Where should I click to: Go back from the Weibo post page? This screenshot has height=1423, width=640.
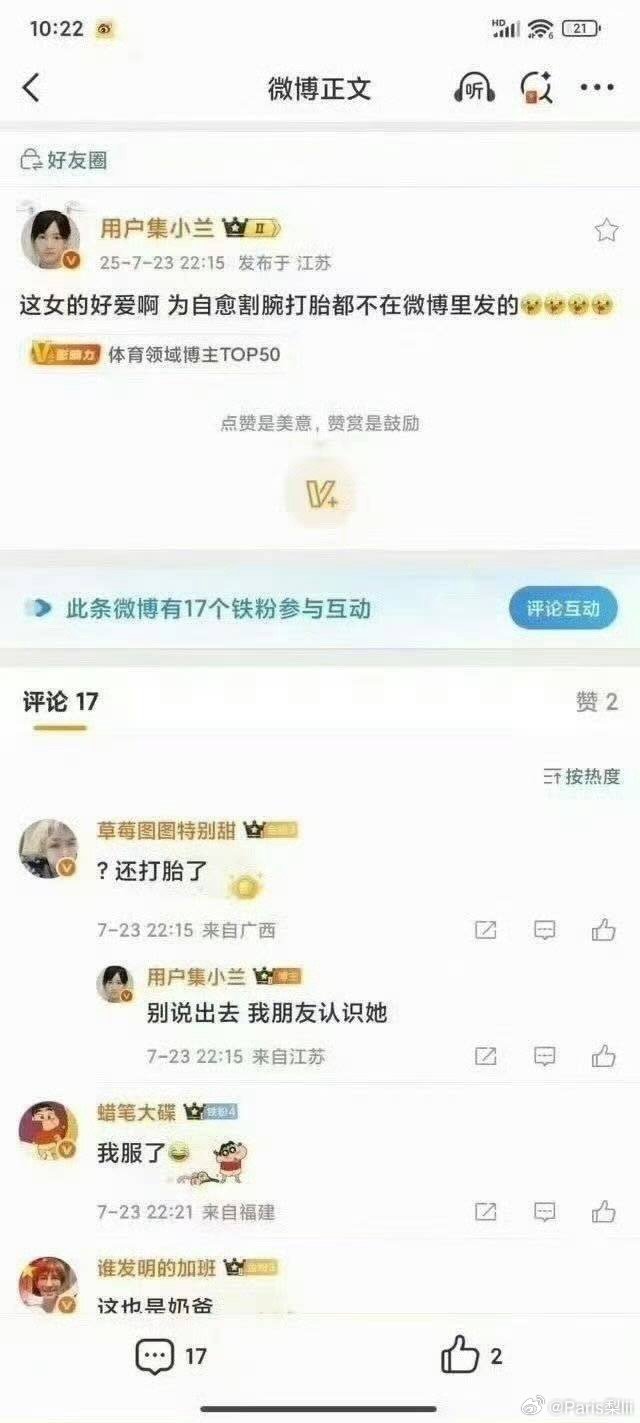pyautogui.click(x=31, y=88)
